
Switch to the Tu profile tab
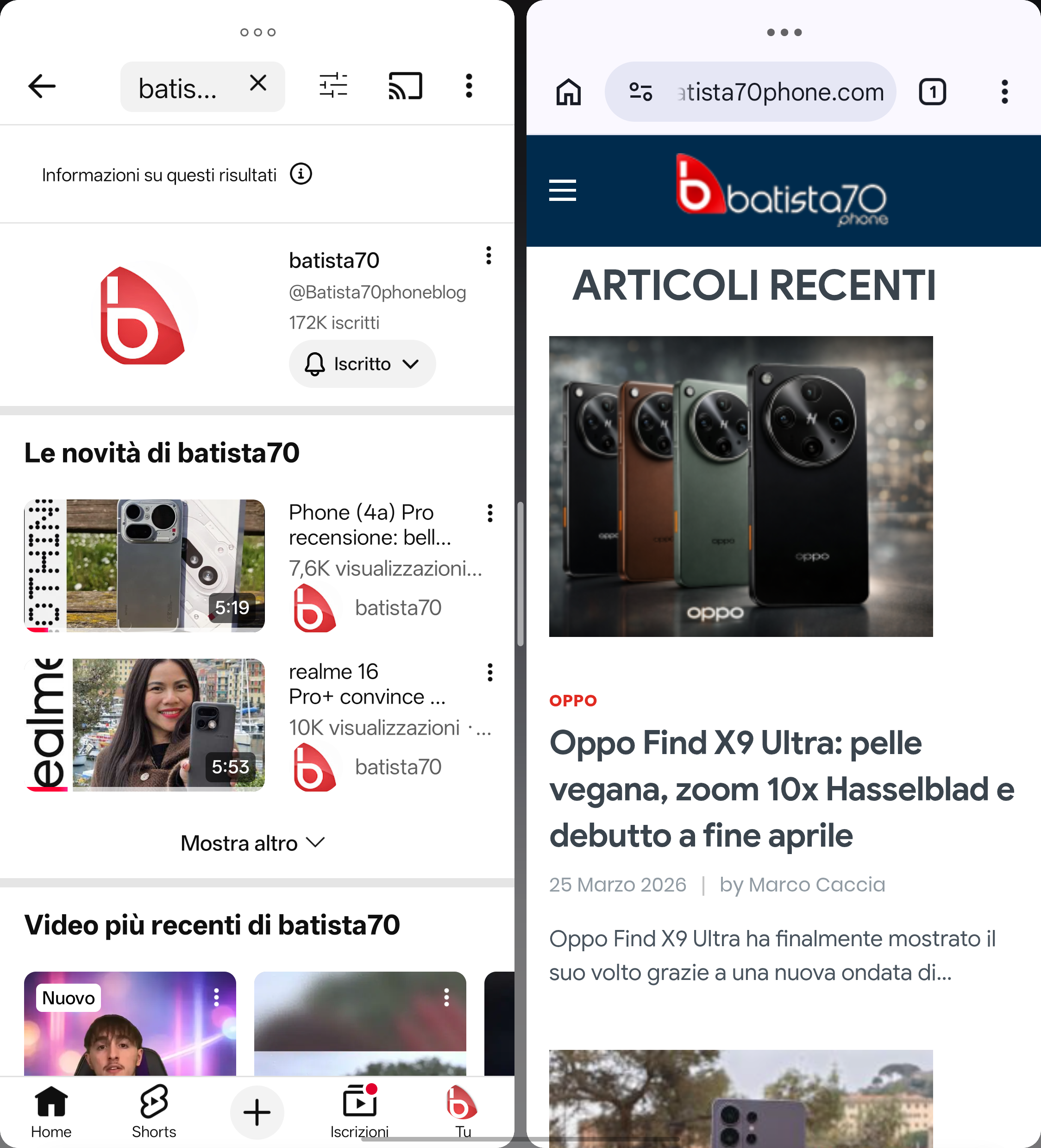[462, 1111]
